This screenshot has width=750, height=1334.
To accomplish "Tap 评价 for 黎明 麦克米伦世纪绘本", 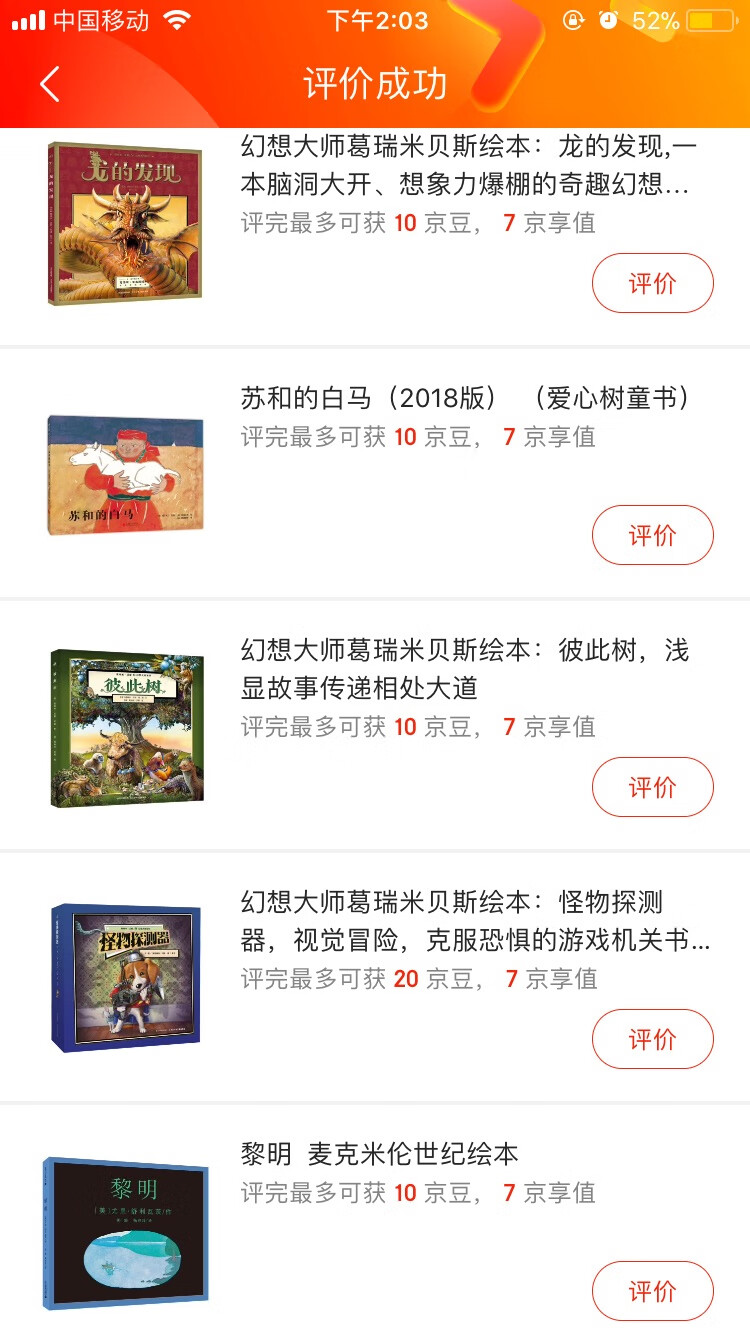I will click(x=653, y=1291).
